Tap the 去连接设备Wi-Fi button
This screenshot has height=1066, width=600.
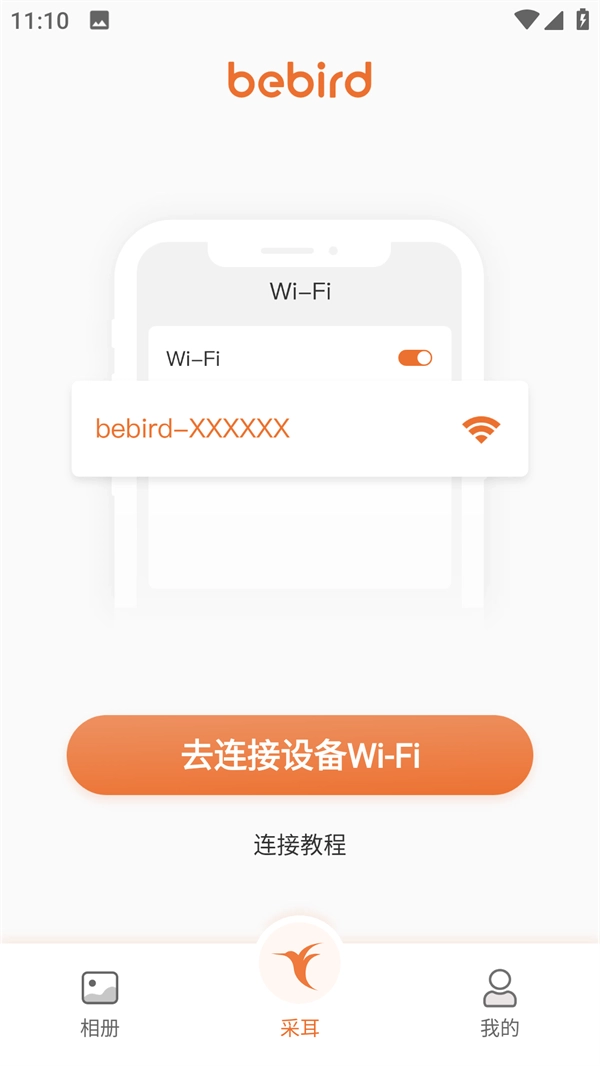pyautogui.click(x=300, y=755)
